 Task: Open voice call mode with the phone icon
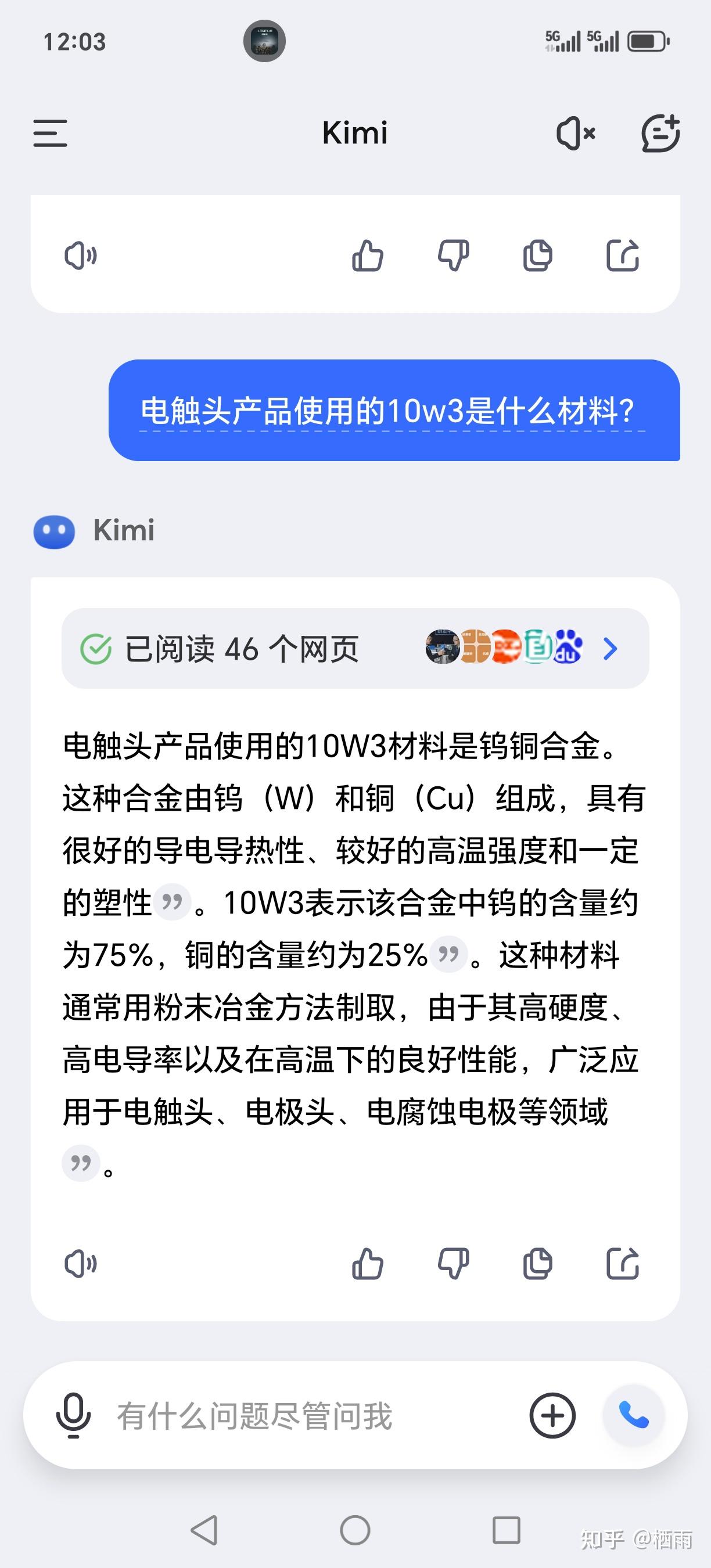[634, 1415]
